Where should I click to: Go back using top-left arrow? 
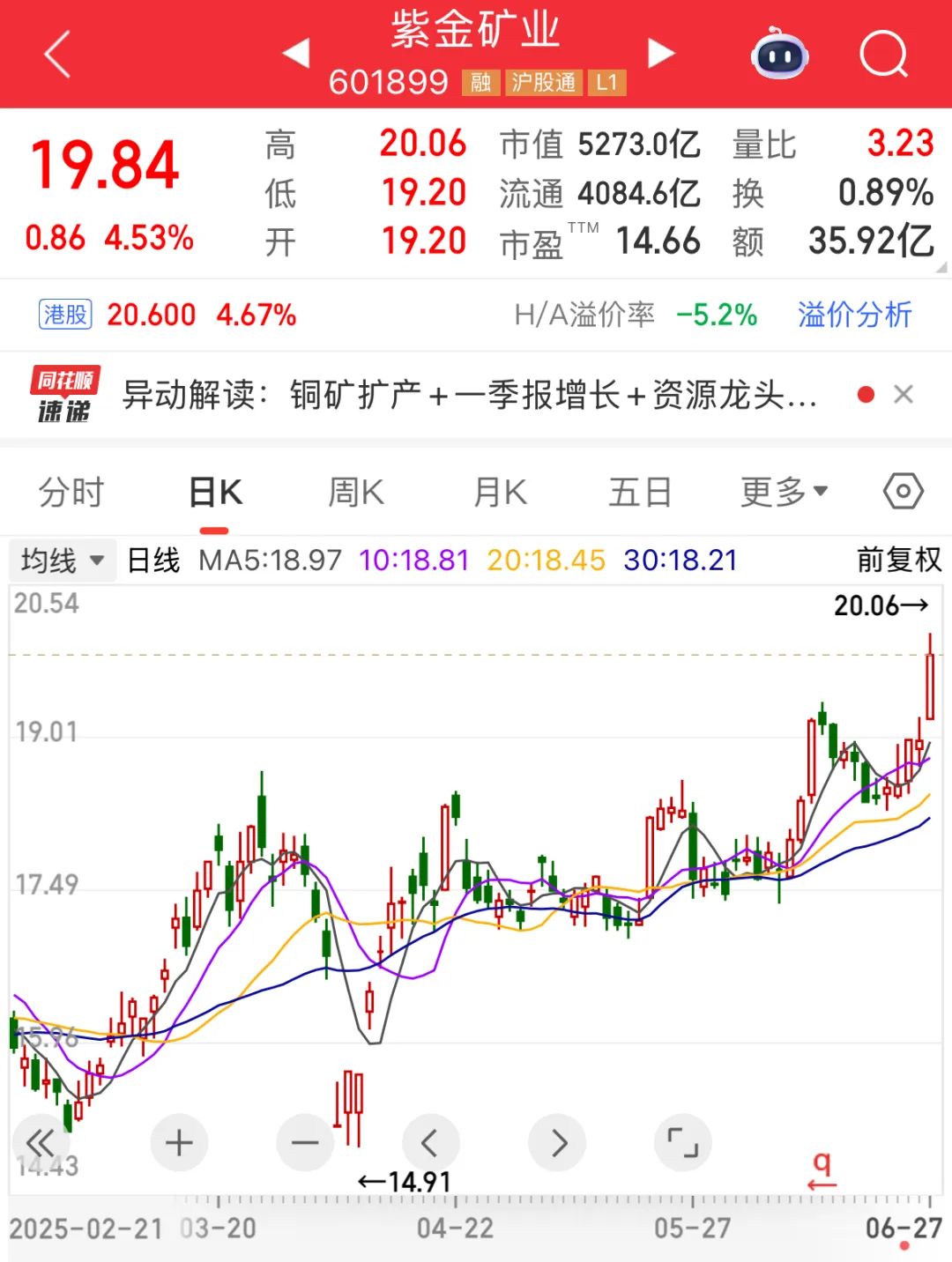click(55, 55)
